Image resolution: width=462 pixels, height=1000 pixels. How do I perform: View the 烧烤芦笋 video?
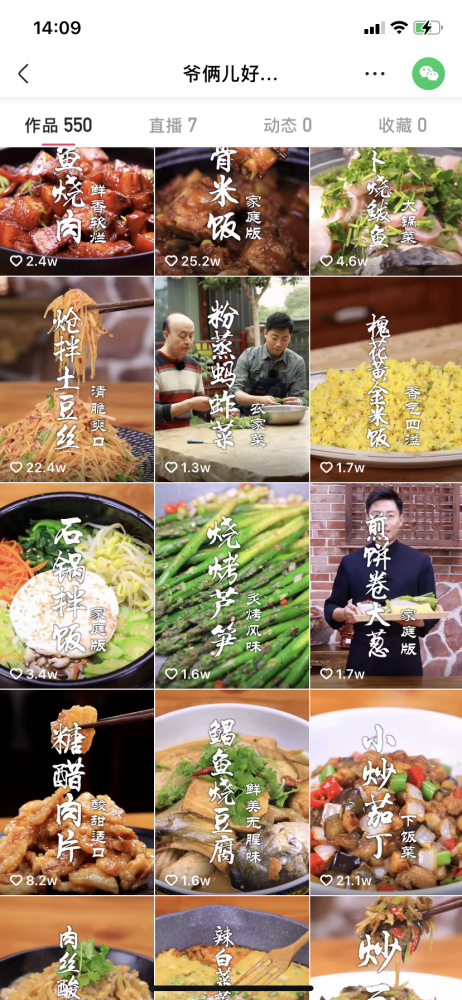pyautogui.click(x=232, y=585)
